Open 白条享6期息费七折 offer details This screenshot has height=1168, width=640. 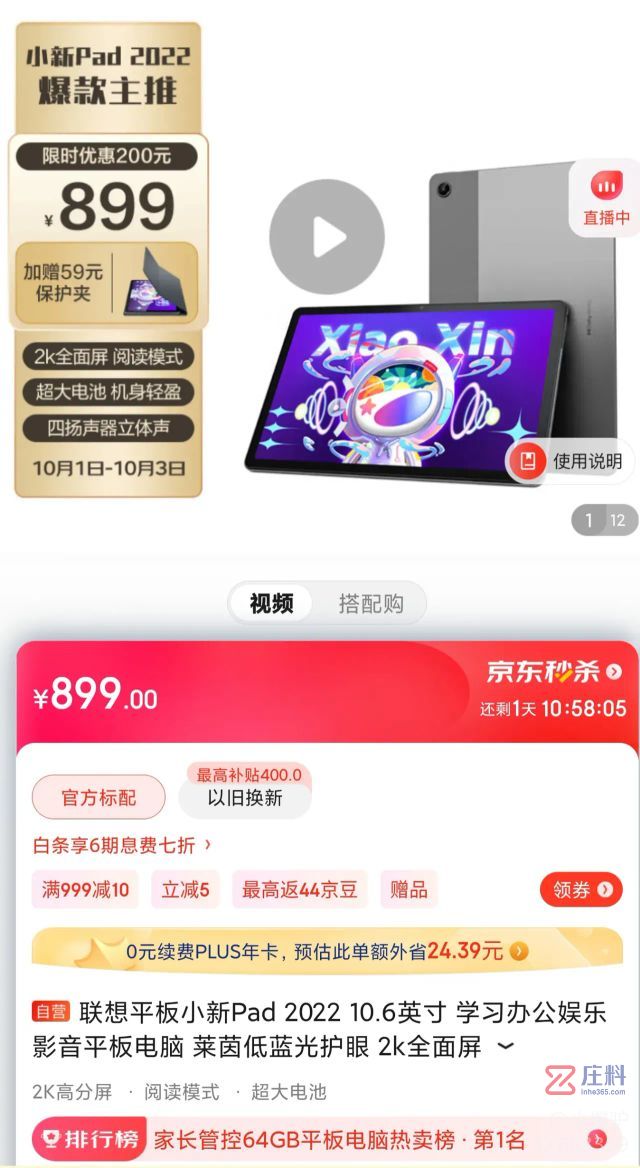click(122, 845)
